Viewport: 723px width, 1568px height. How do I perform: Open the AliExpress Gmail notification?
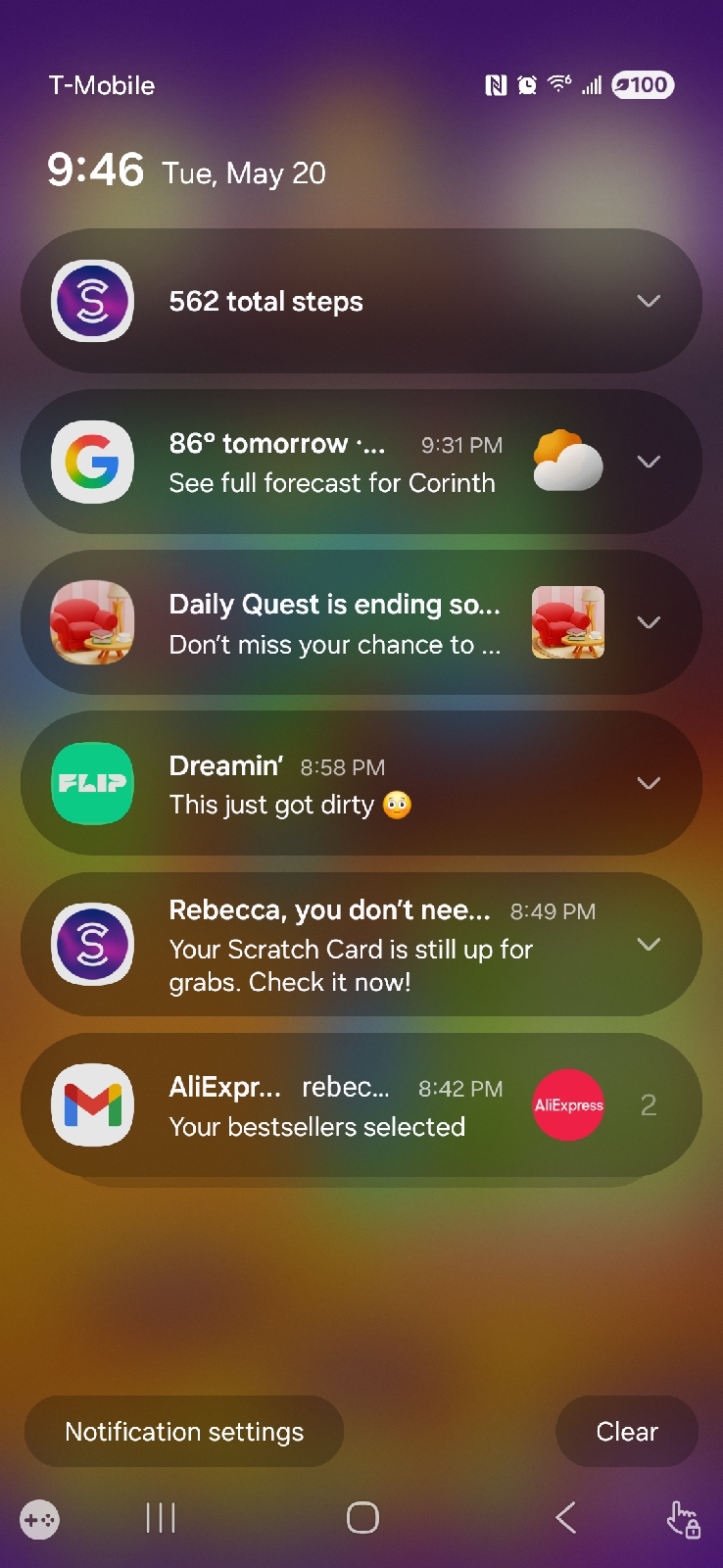click(x=333, y=1105)
